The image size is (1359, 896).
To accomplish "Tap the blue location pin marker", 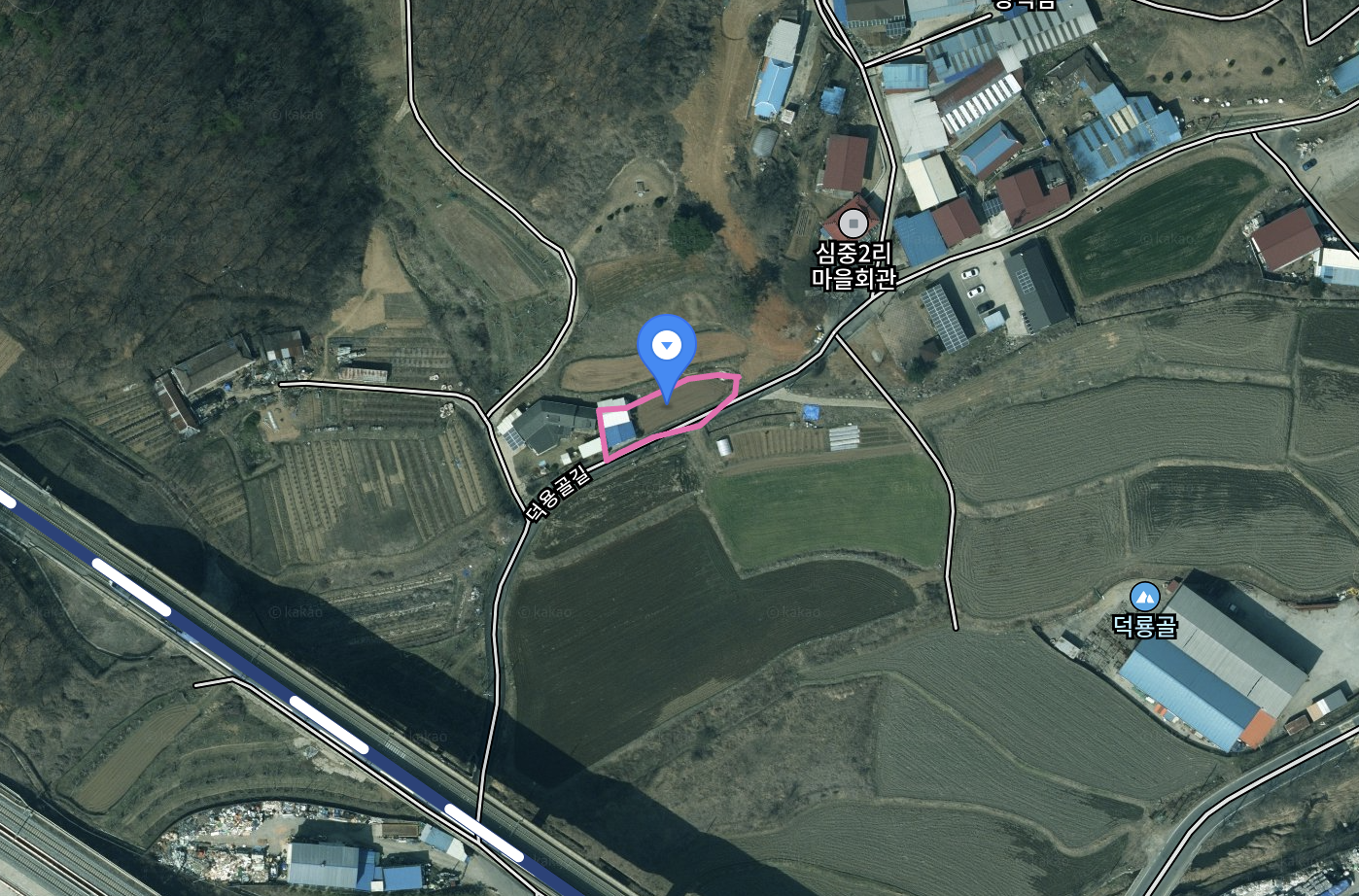I will [x=667, y=348].
